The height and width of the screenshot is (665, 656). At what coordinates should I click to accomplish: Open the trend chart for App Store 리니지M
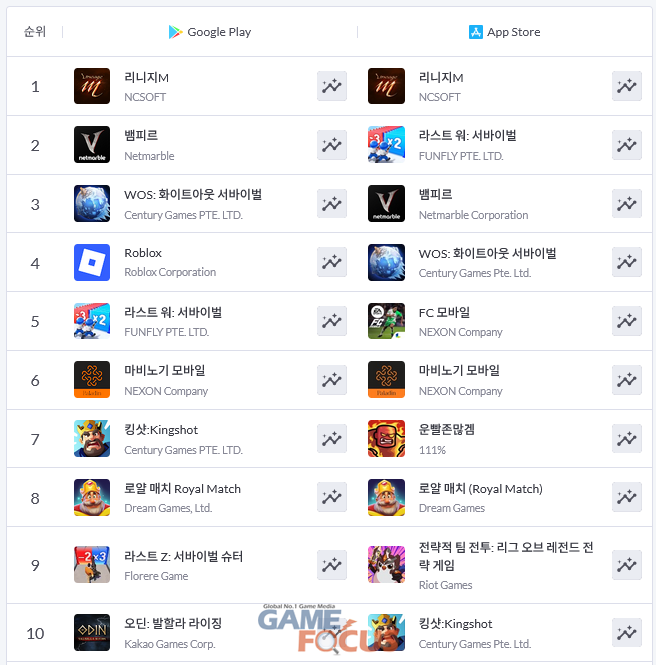pyautogui.click(x=626, y=86)
